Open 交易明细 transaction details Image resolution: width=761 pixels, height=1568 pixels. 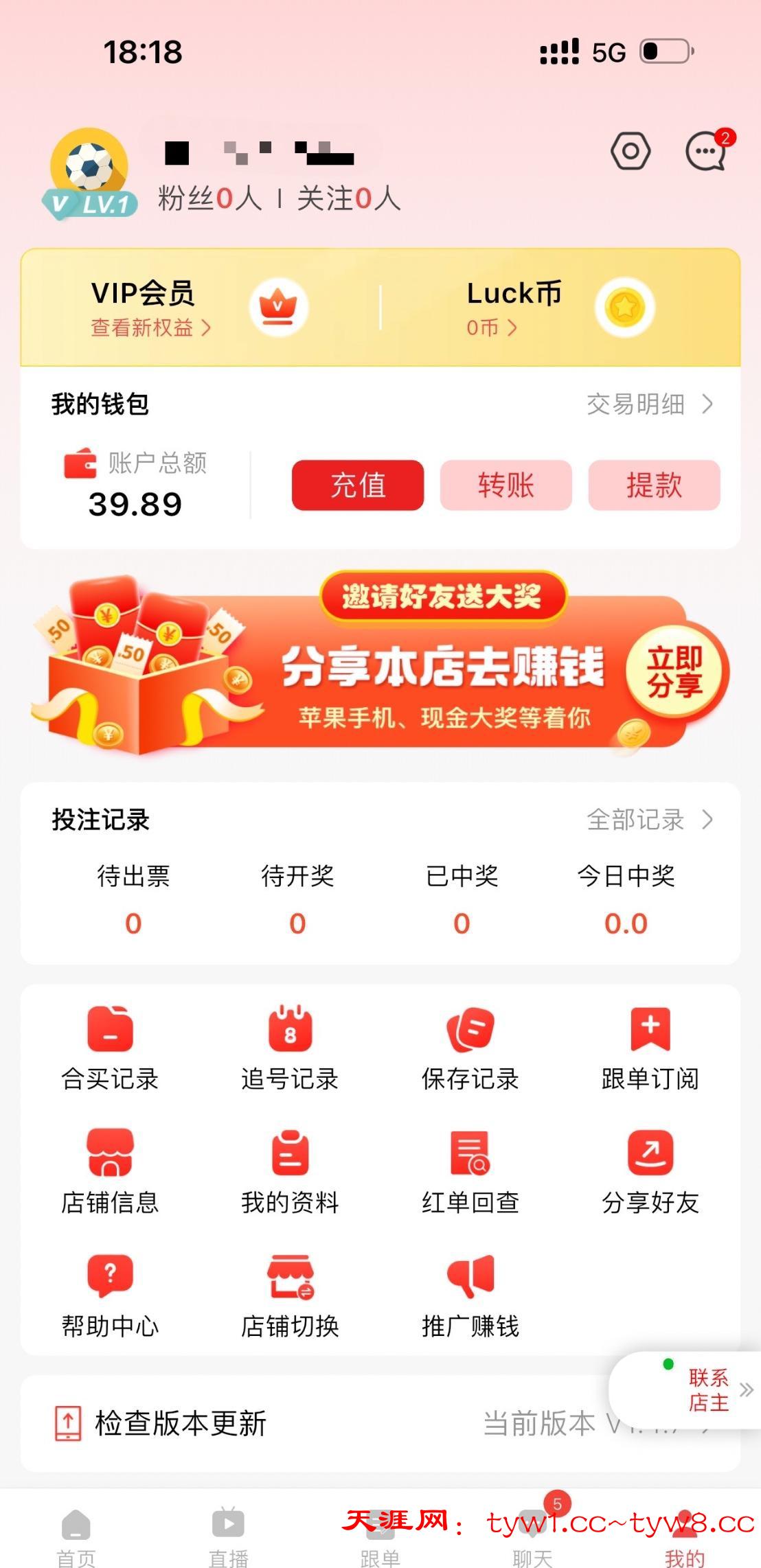tap(649, 404)
